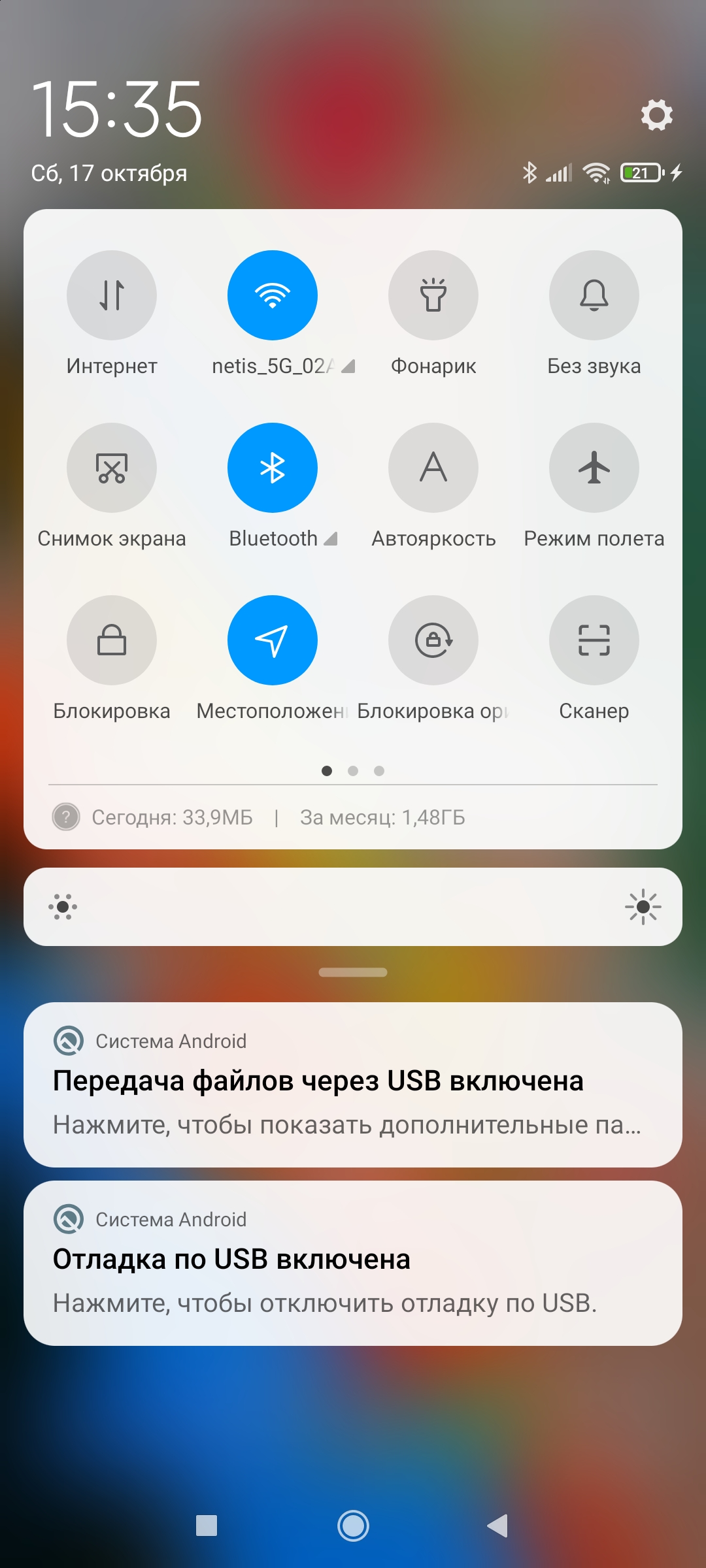Open settings via the gear icon
706x1568 pixels.
coord(656,115)
